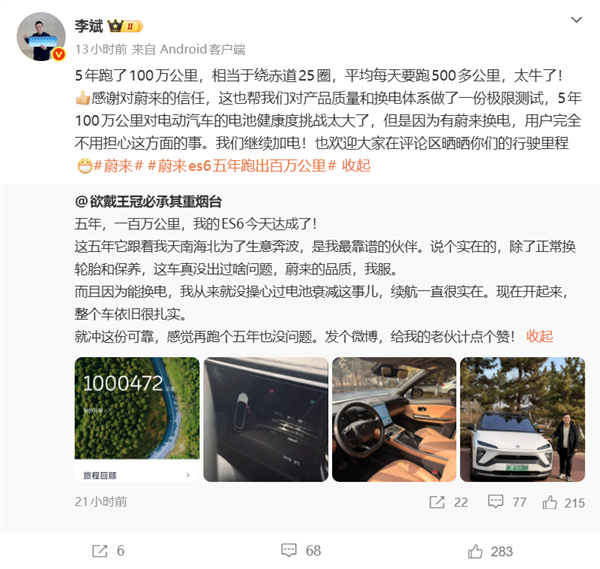Screen dimensions: 600x569
Task: View the dark car interior photo
Action: tap(264, 421)
